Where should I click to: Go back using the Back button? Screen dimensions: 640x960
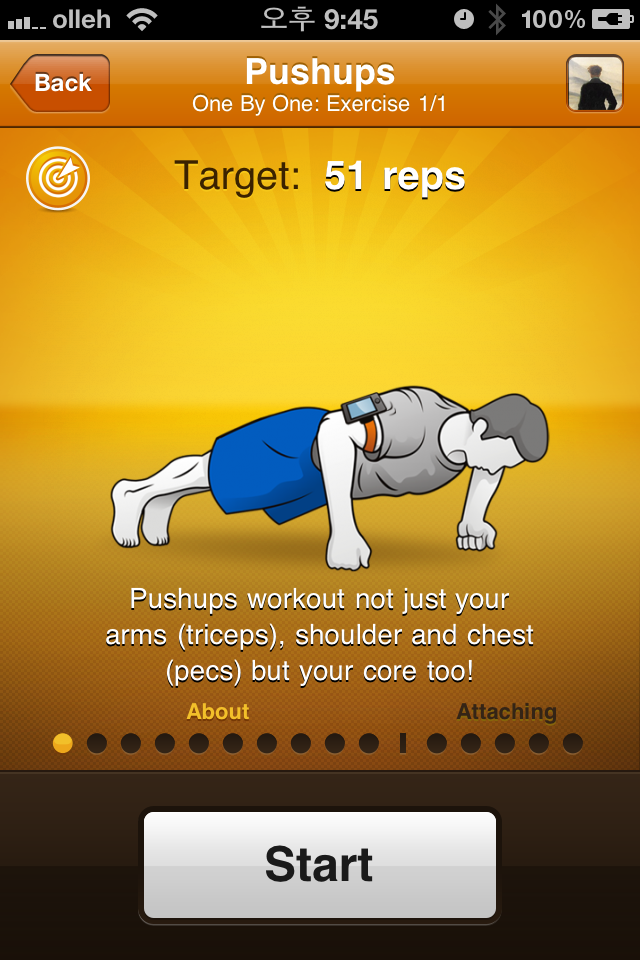[x=60, y=83]
